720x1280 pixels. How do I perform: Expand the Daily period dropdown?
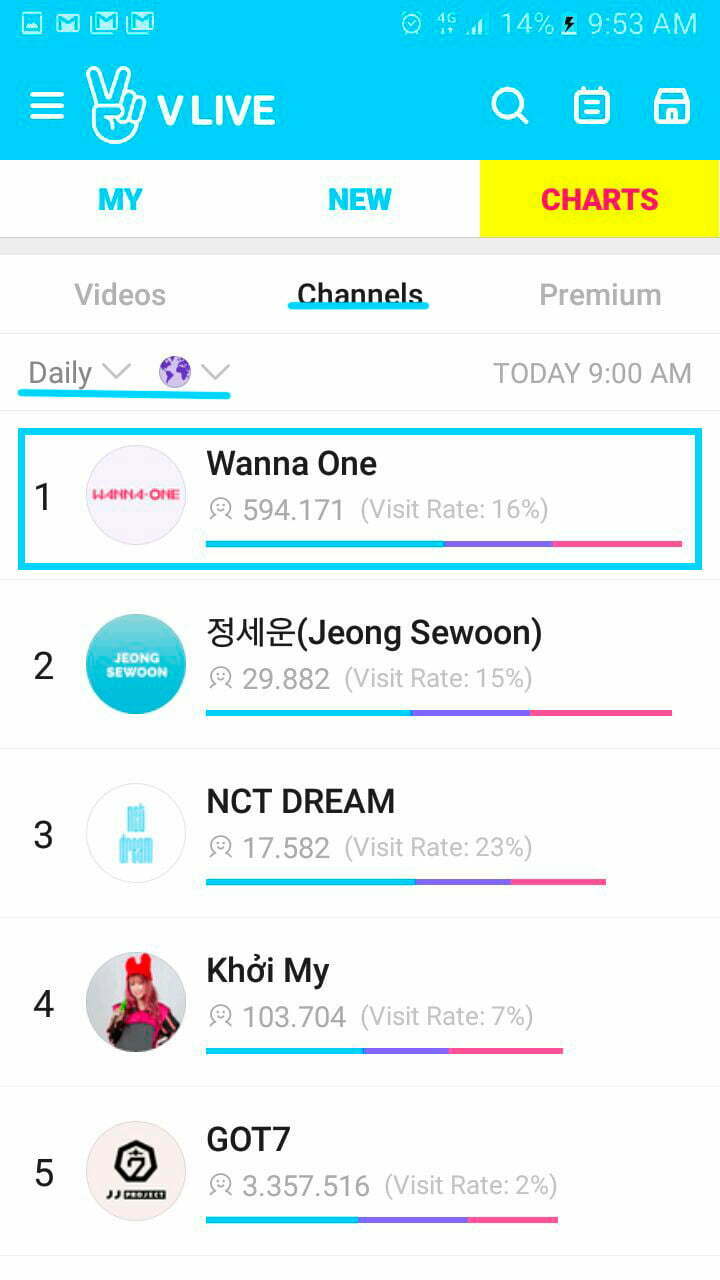(x=79, y=373)
